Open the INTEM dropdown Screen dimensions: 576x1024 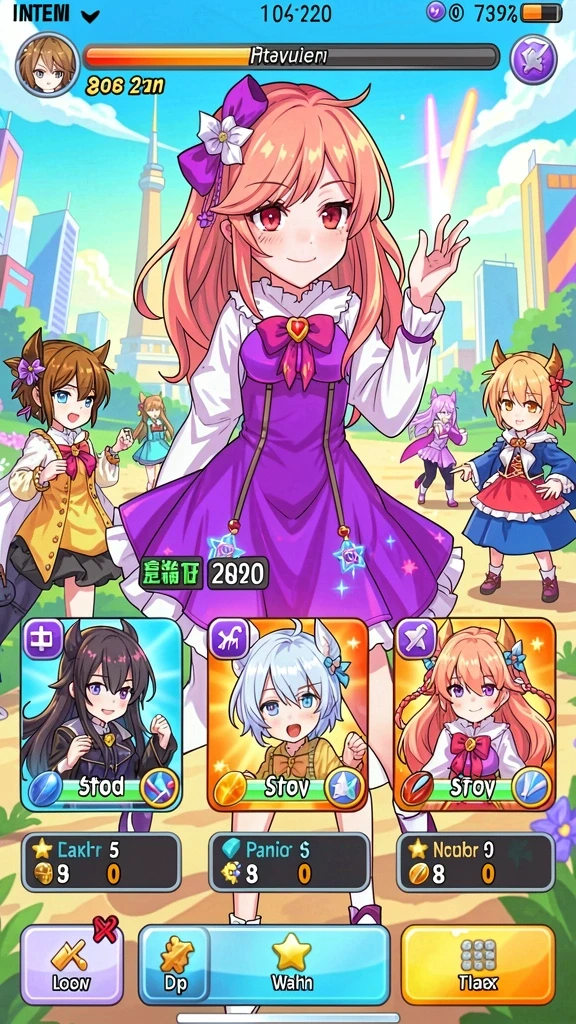coord(56,14)
